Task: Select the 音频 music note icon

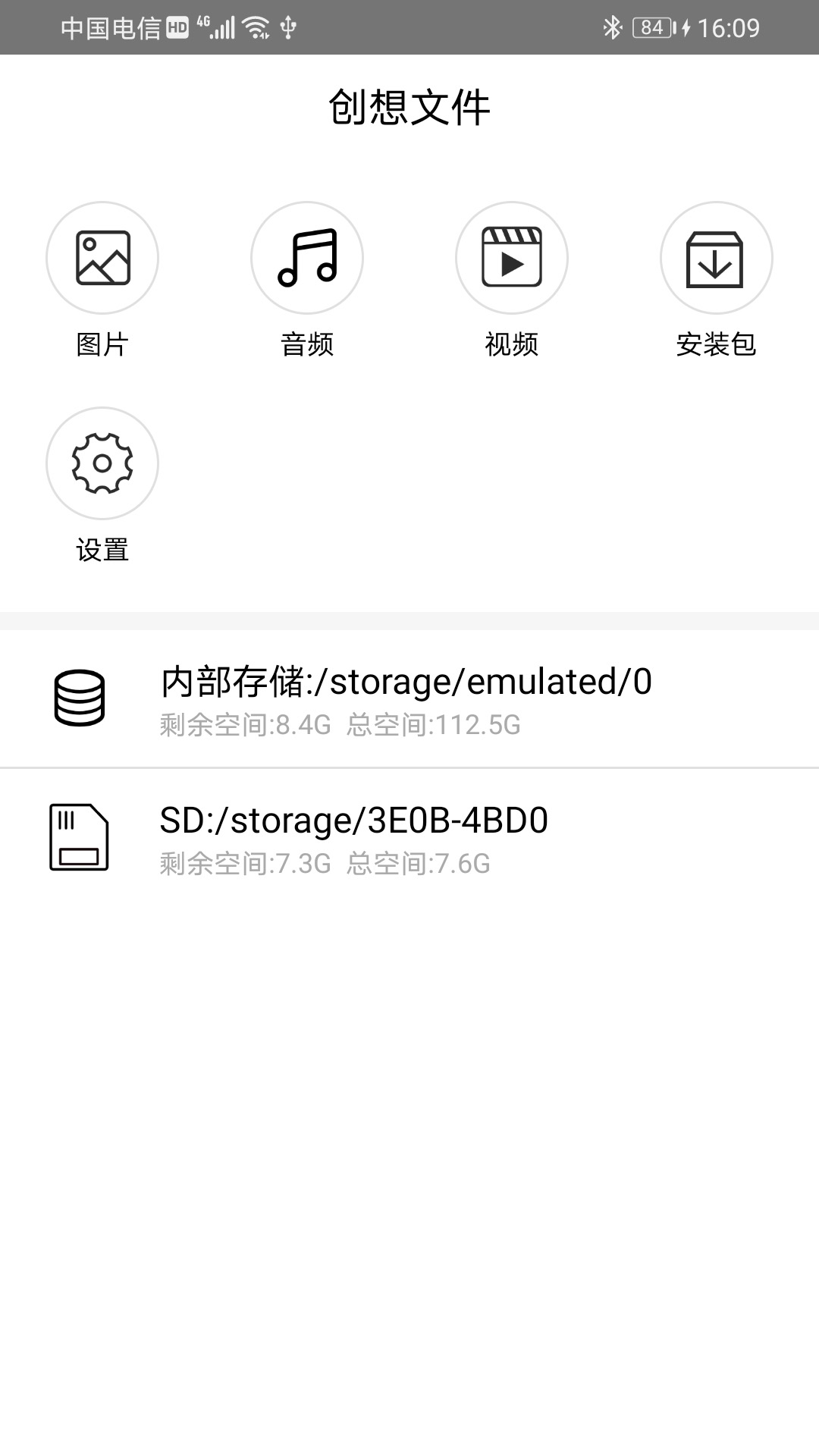Action: [307, 258]
